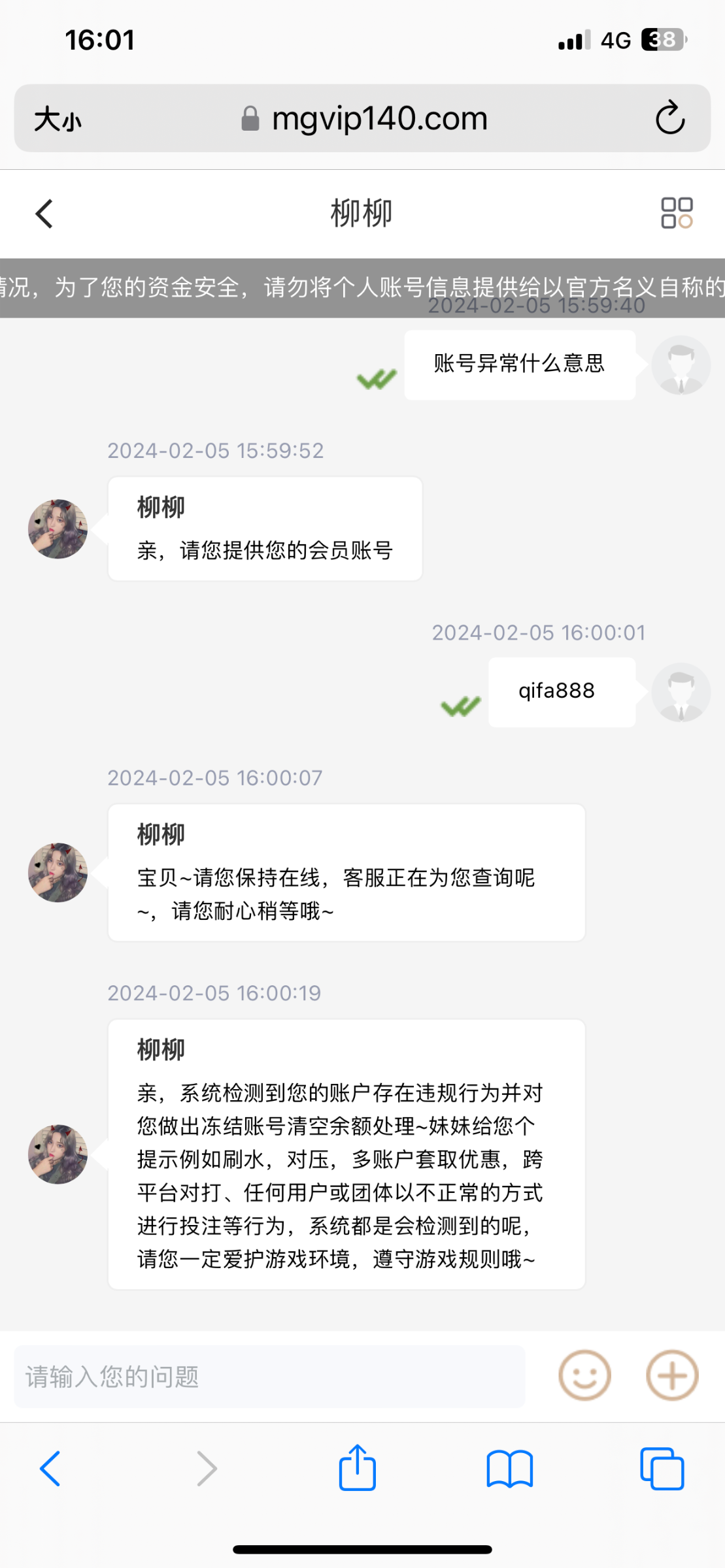Tap the lock icon next to mgvip140.com

[250, 118]
